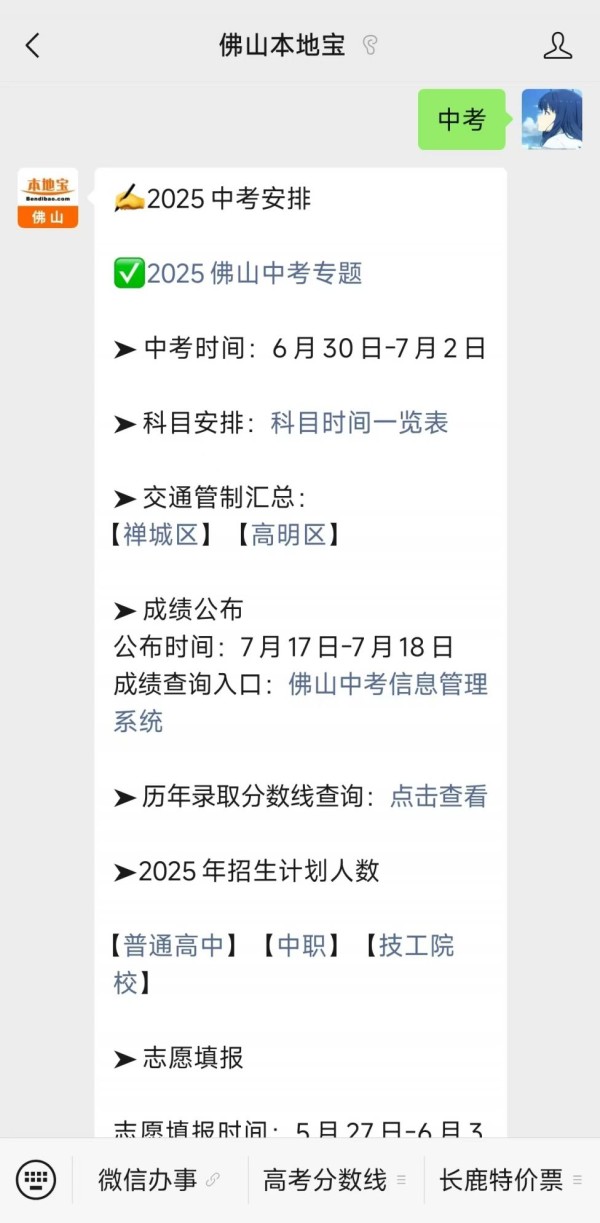Screen dimensions: 600x1223
Task: Open the 科目时间一览表 link
Action: pos(360,423)
